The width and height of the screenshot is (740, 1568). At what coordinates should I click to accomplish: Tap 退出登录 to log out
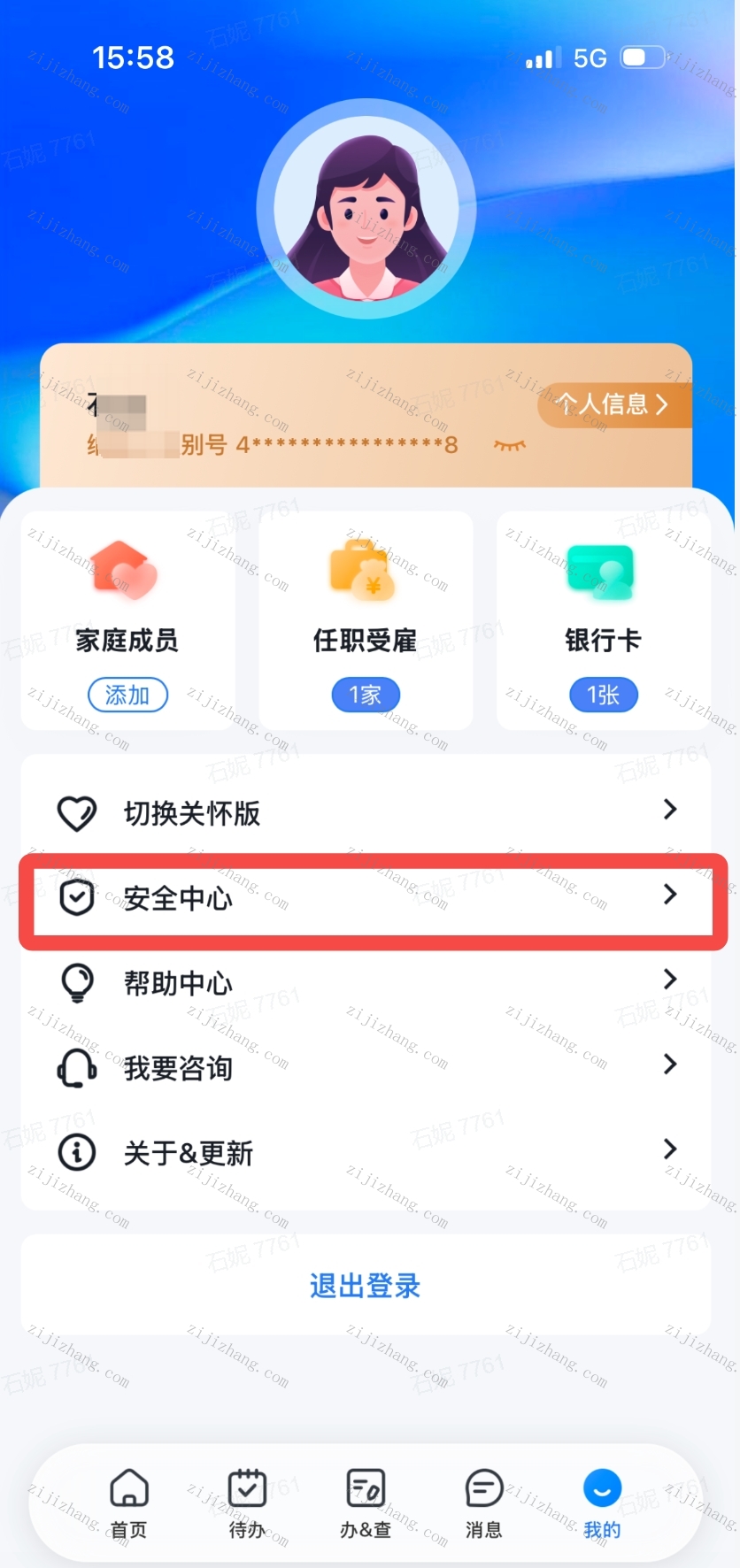click(x=366, y=1285)
